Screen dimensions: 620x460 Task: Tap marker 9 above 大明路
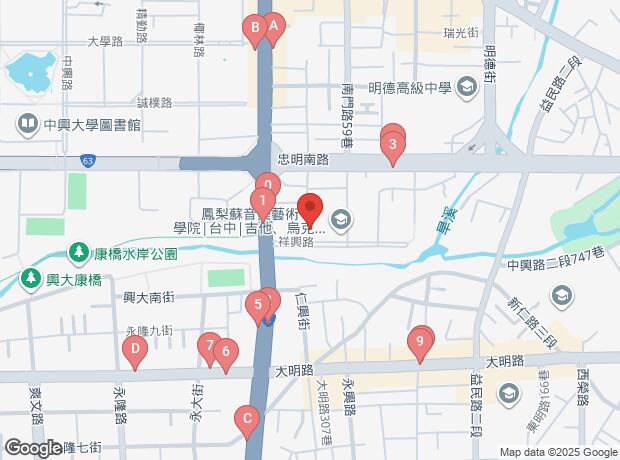420,343
